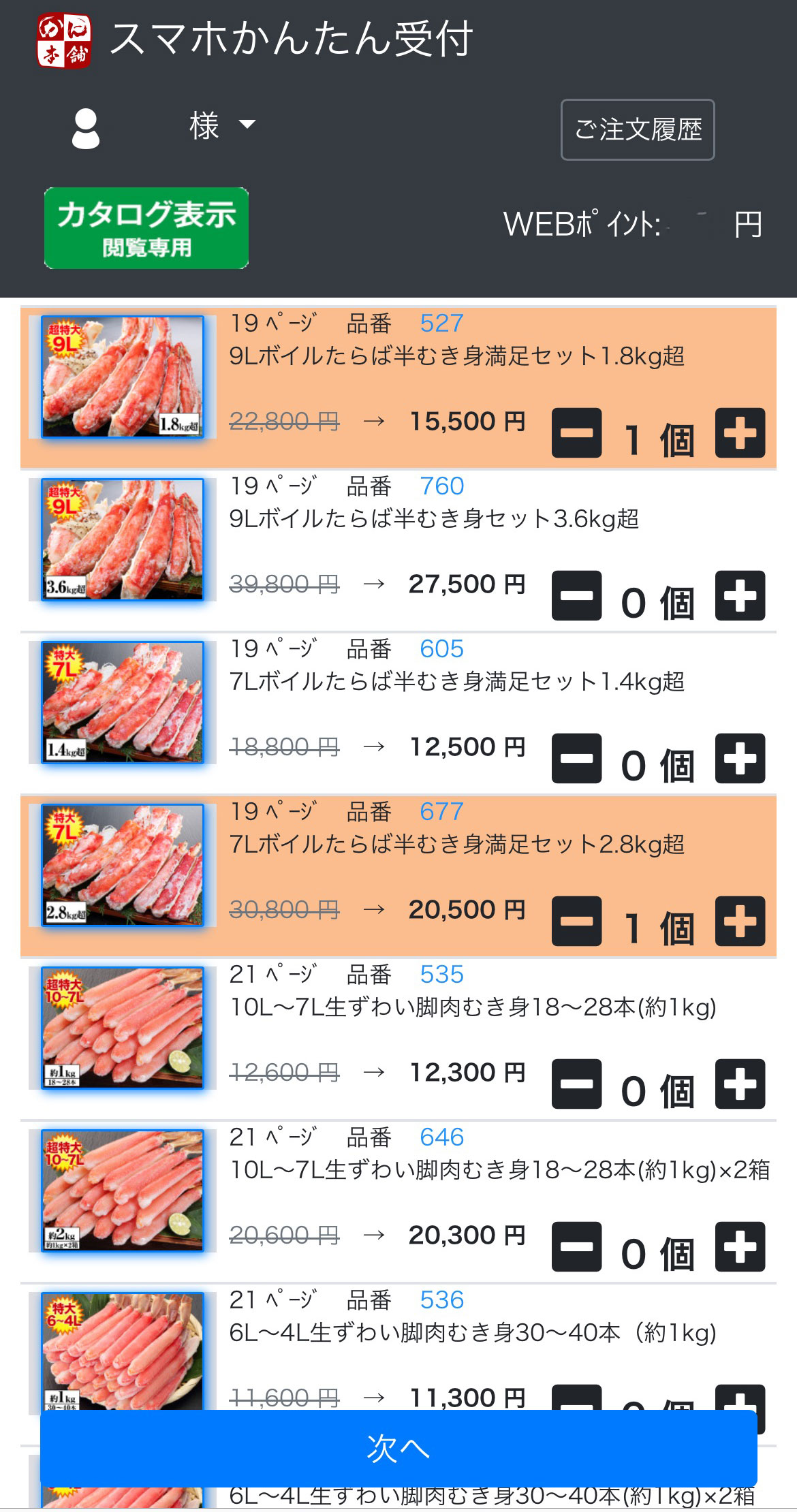Increase quantity of item 646
This screenshot has width=797, height=1512.
tap(740, 1247)
